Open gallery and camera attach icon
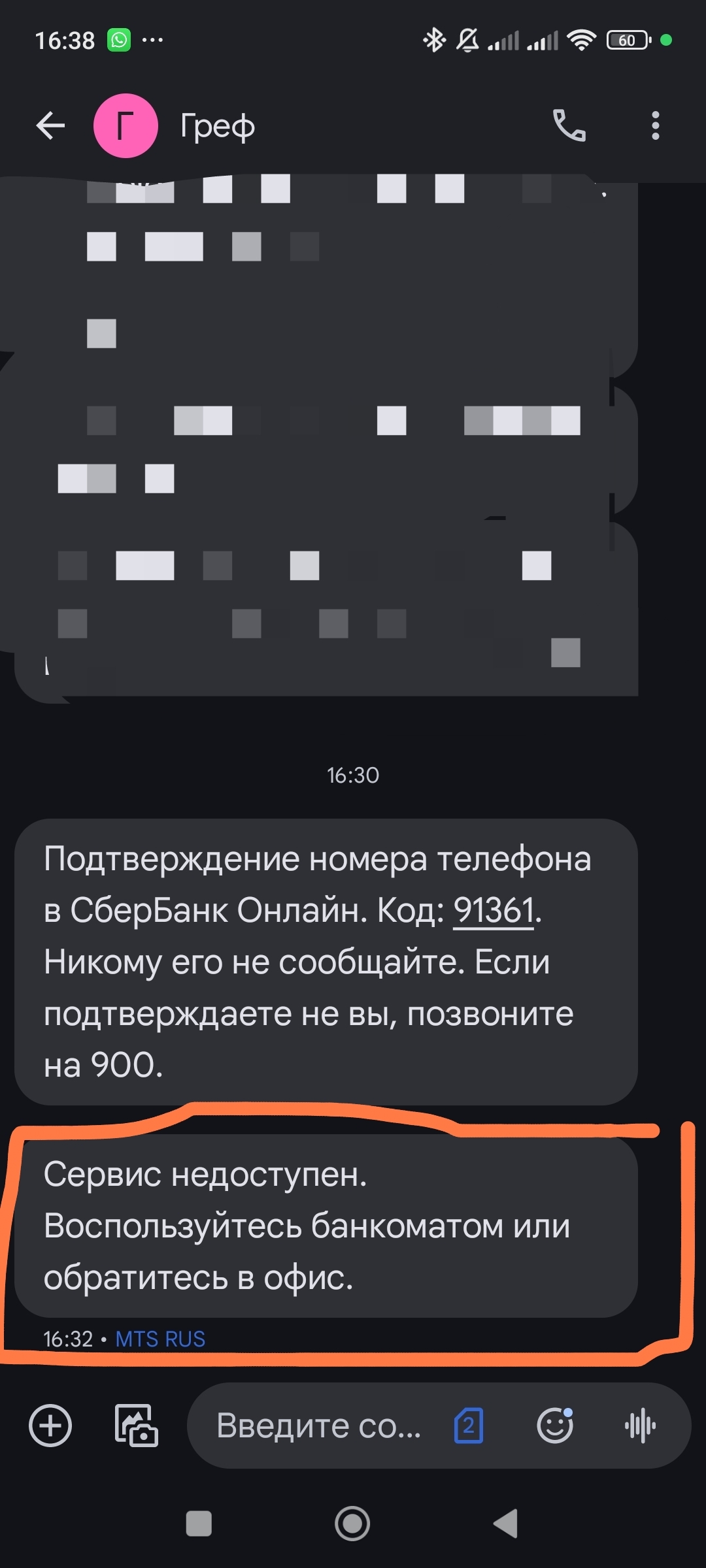The height and width of the screenshot is (1568, 706). pyautogui.click(x=136, y=1425)
